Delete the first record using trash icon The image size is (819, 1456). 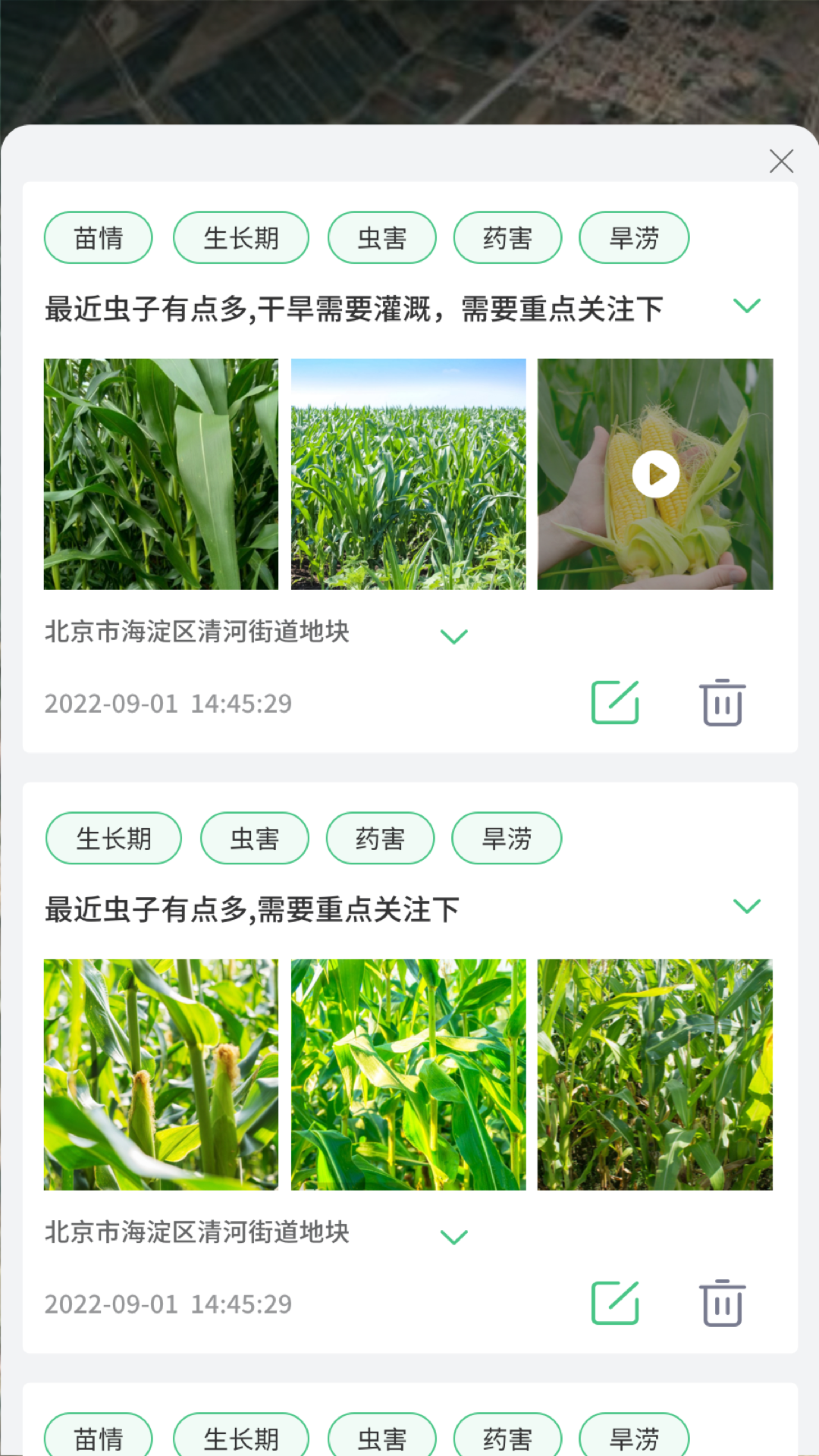coord(721,702)
